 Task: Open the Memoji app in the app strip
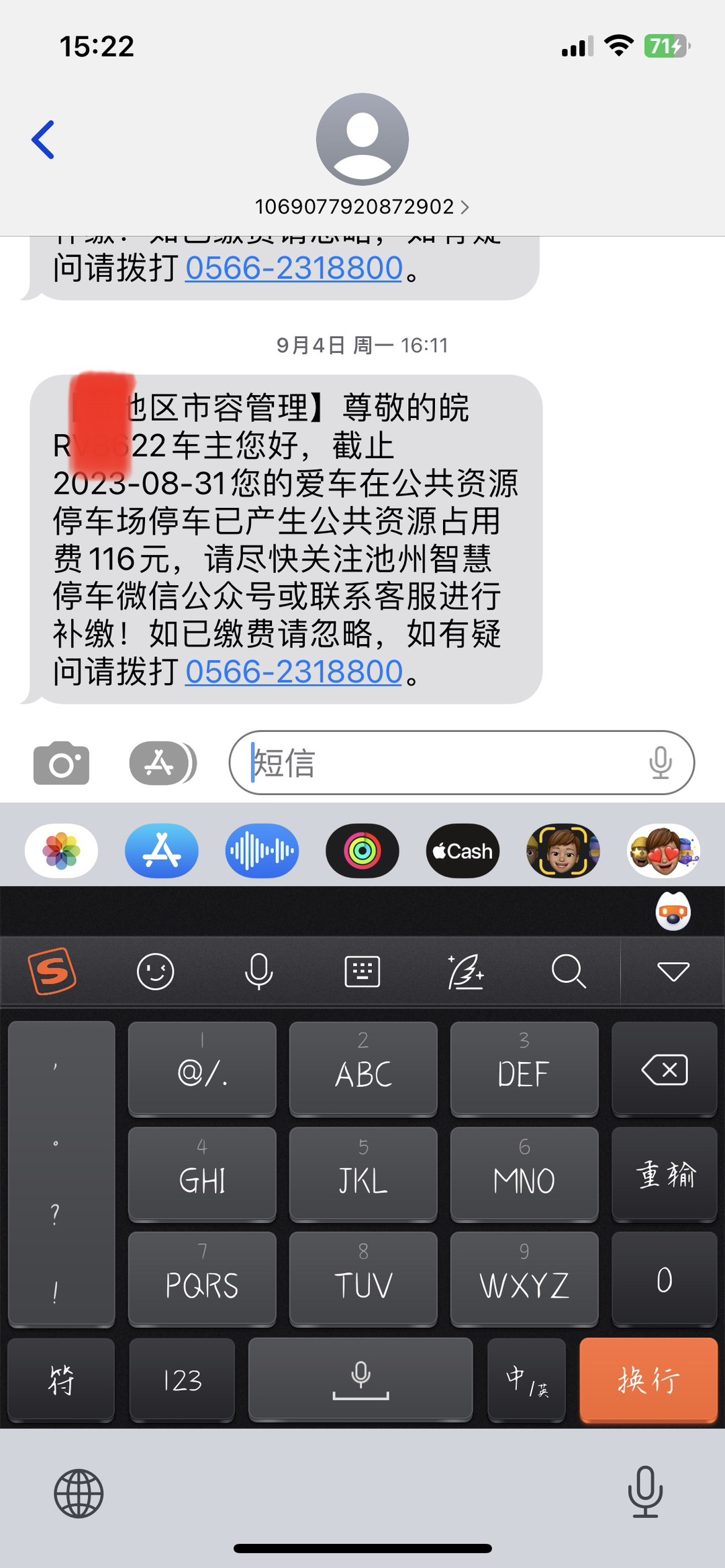563,851
